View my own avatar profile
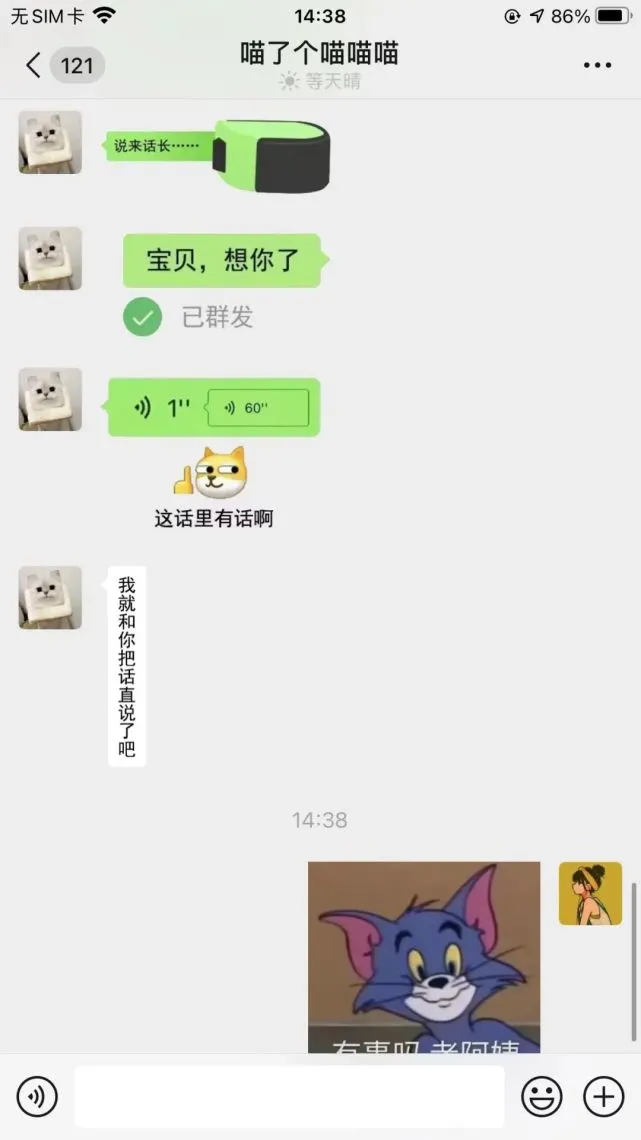Viewport: 641px width, 1140px height. tap(590, 893)
